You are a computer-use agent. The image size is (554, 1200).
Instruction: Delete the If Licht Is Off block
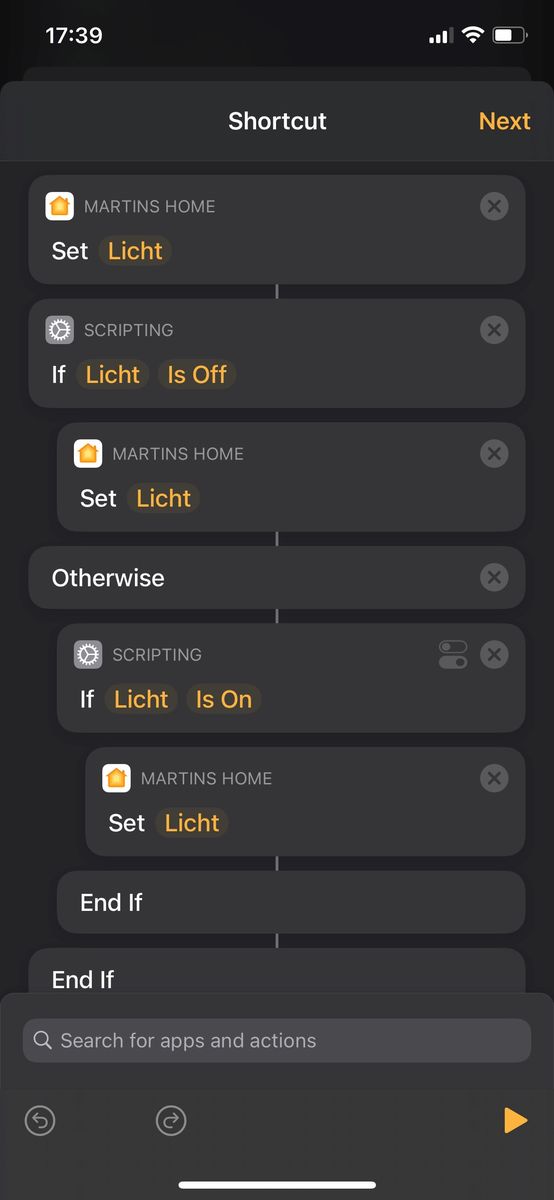(494, 330)
